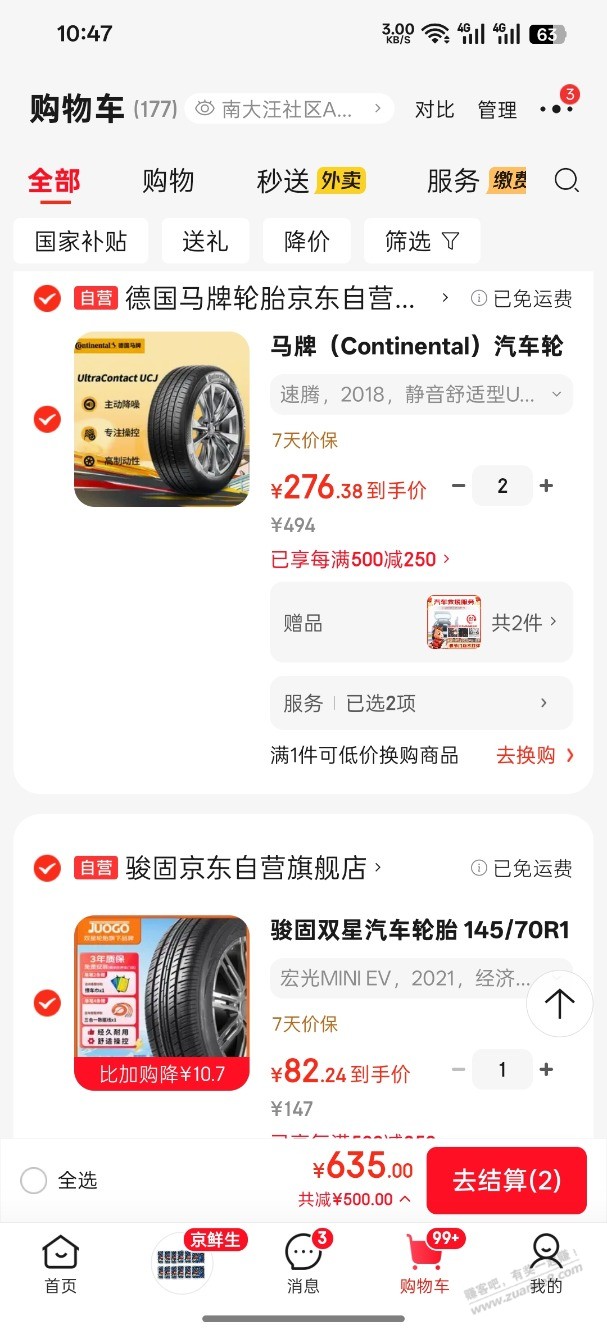Open the three-dot more menu

pyautogui.click(x=555, y=109)
